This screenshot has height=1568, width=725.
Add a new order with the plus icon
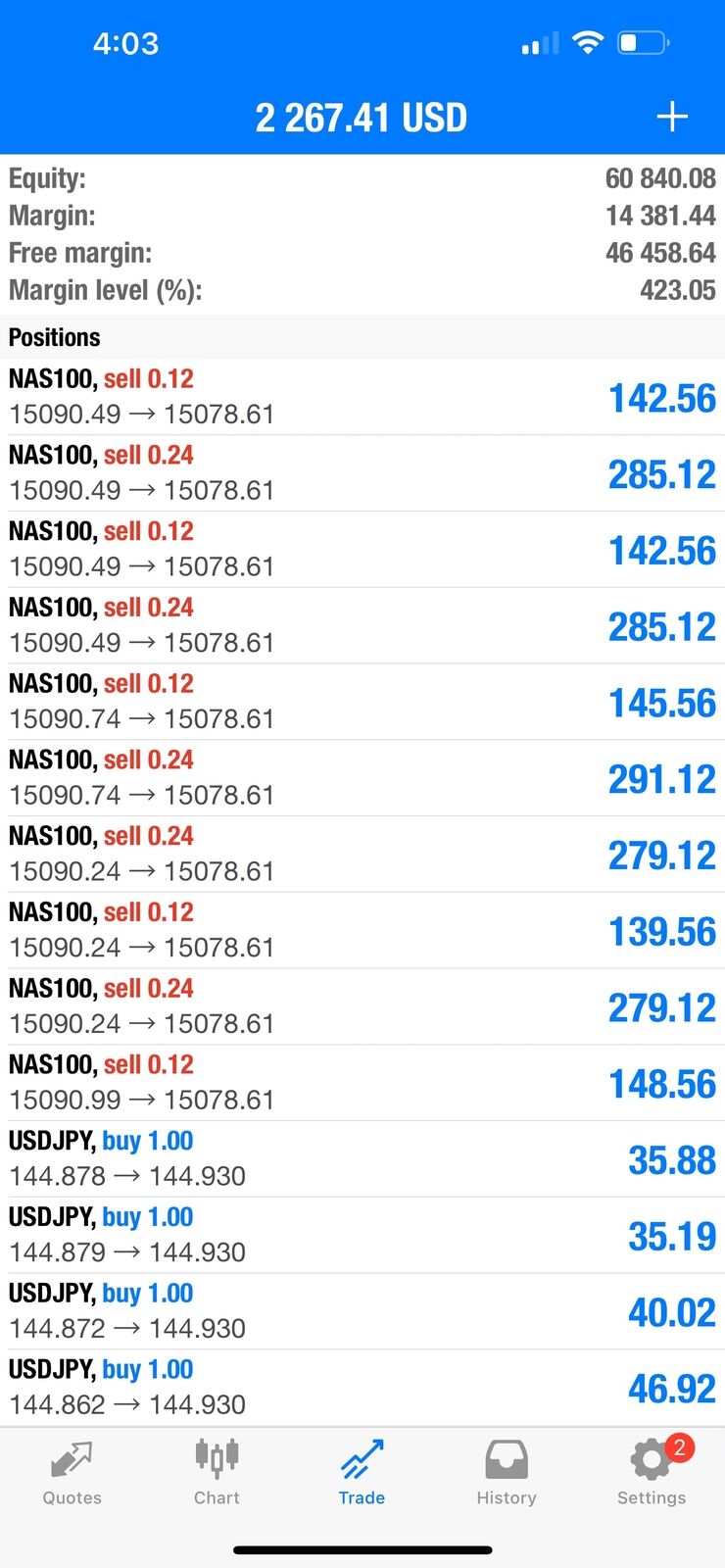[x=672, y=118]
